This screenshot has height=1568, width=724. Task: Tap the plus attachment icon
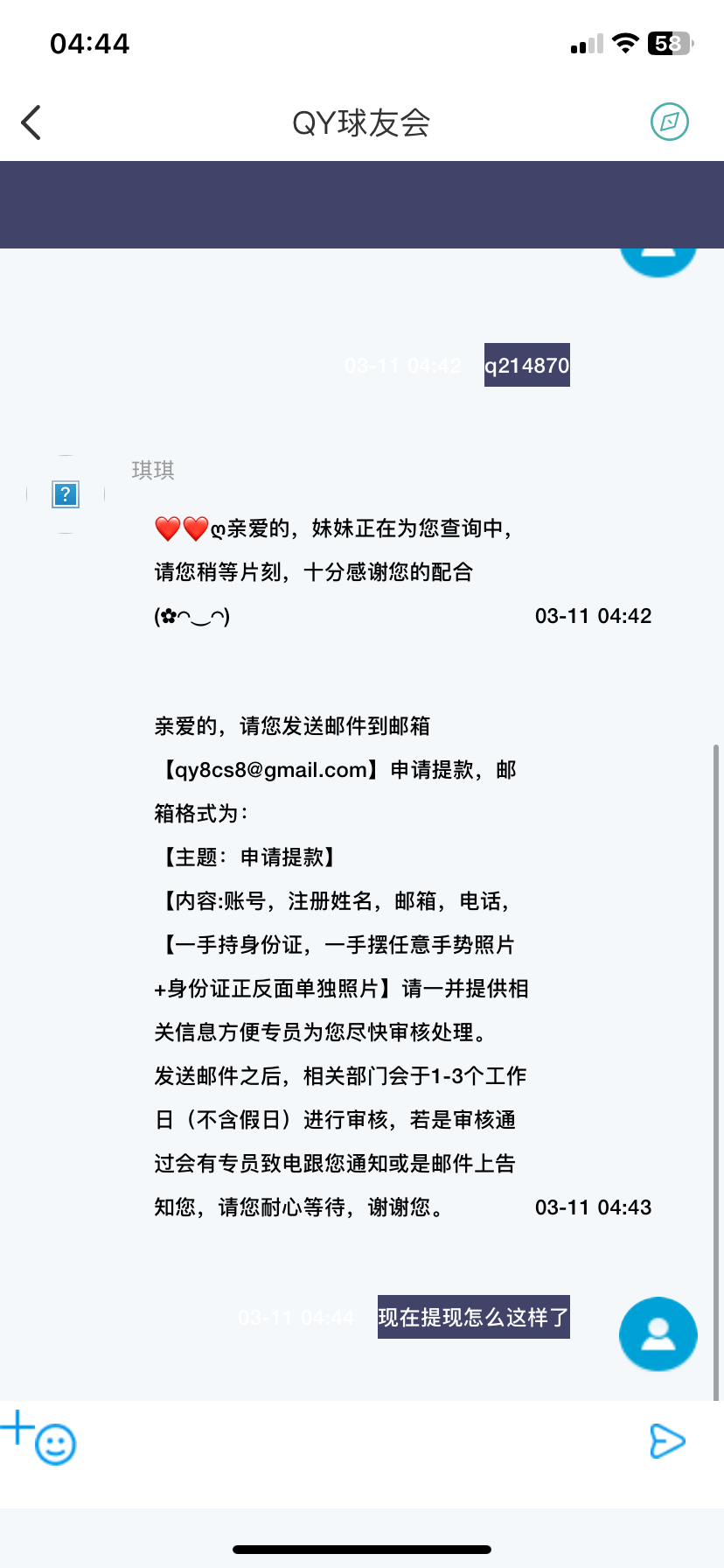(x=16, y=1427)
